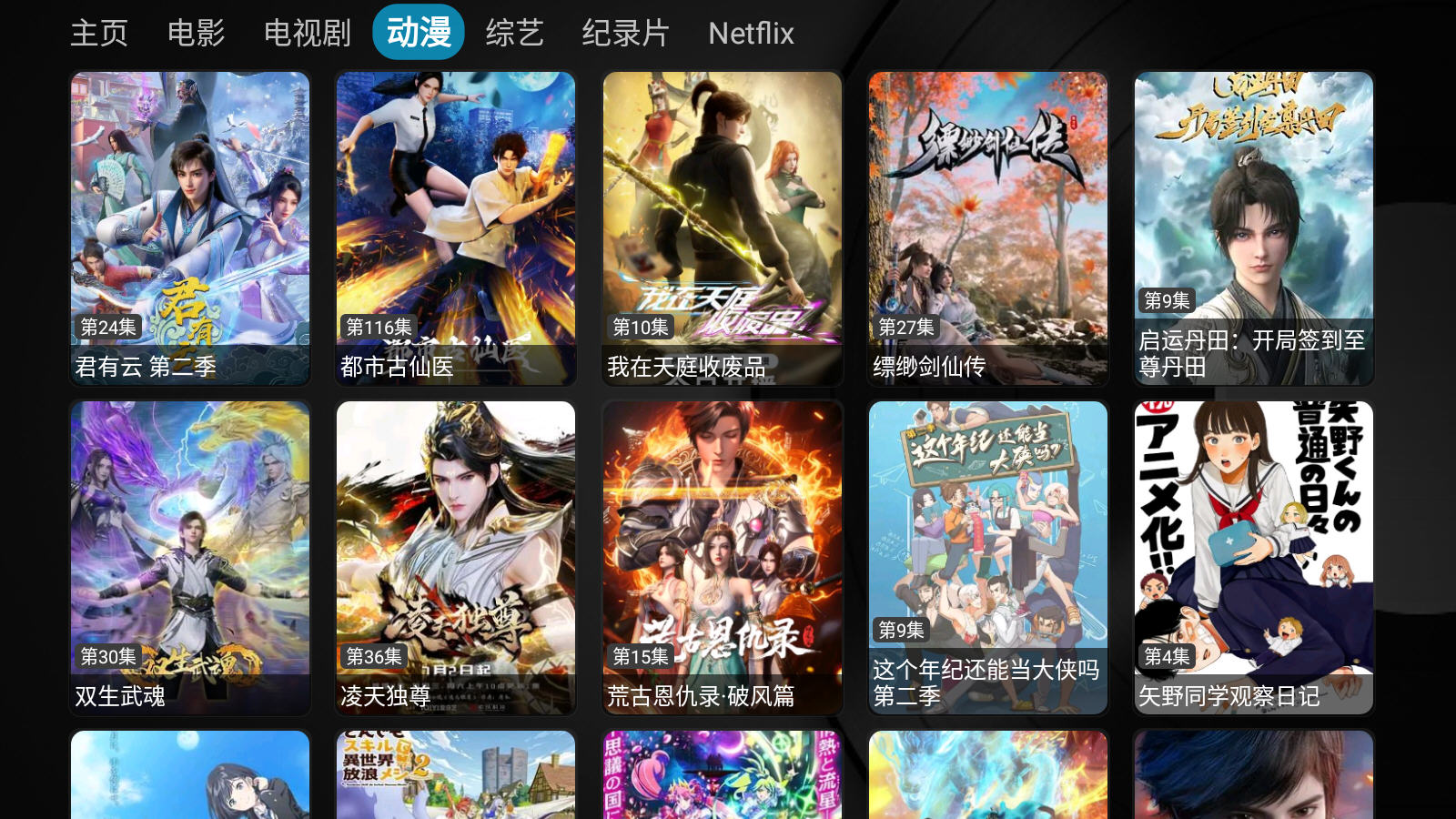
Task: Select the 动漫 tab
Action: coord(419,33)
